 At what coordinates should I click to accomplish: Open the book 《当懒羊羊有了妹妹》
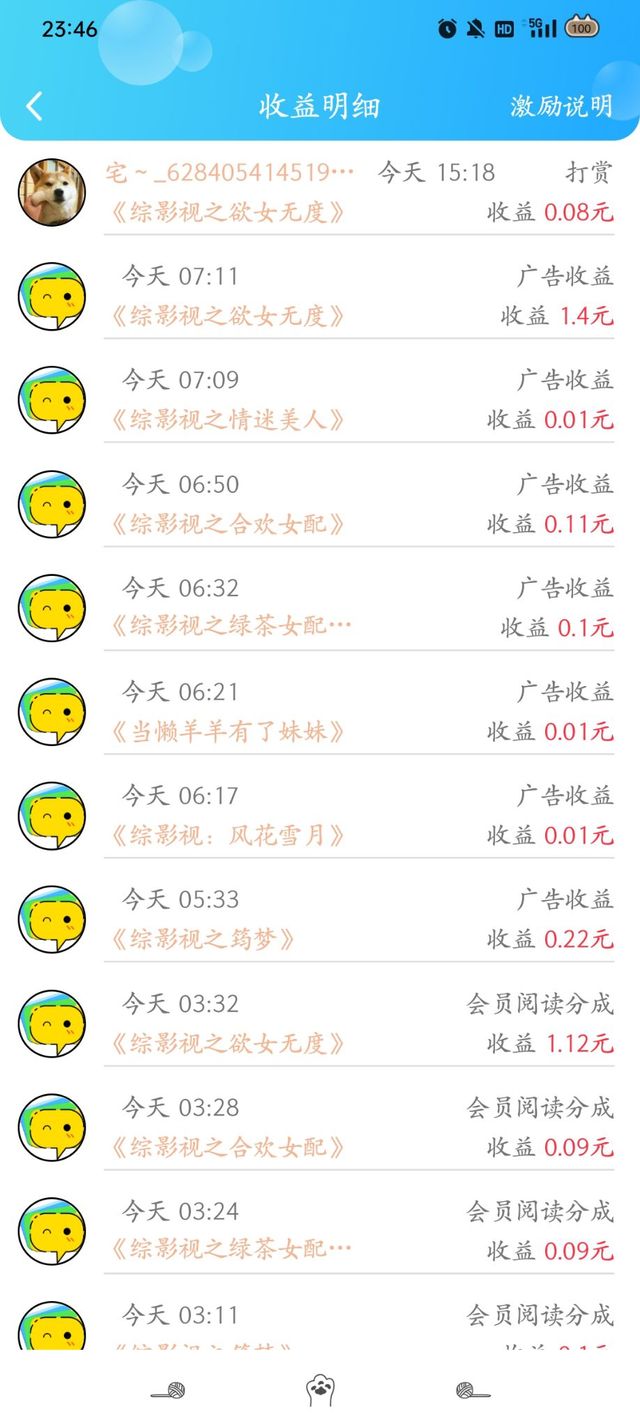[x=228, y=732]
